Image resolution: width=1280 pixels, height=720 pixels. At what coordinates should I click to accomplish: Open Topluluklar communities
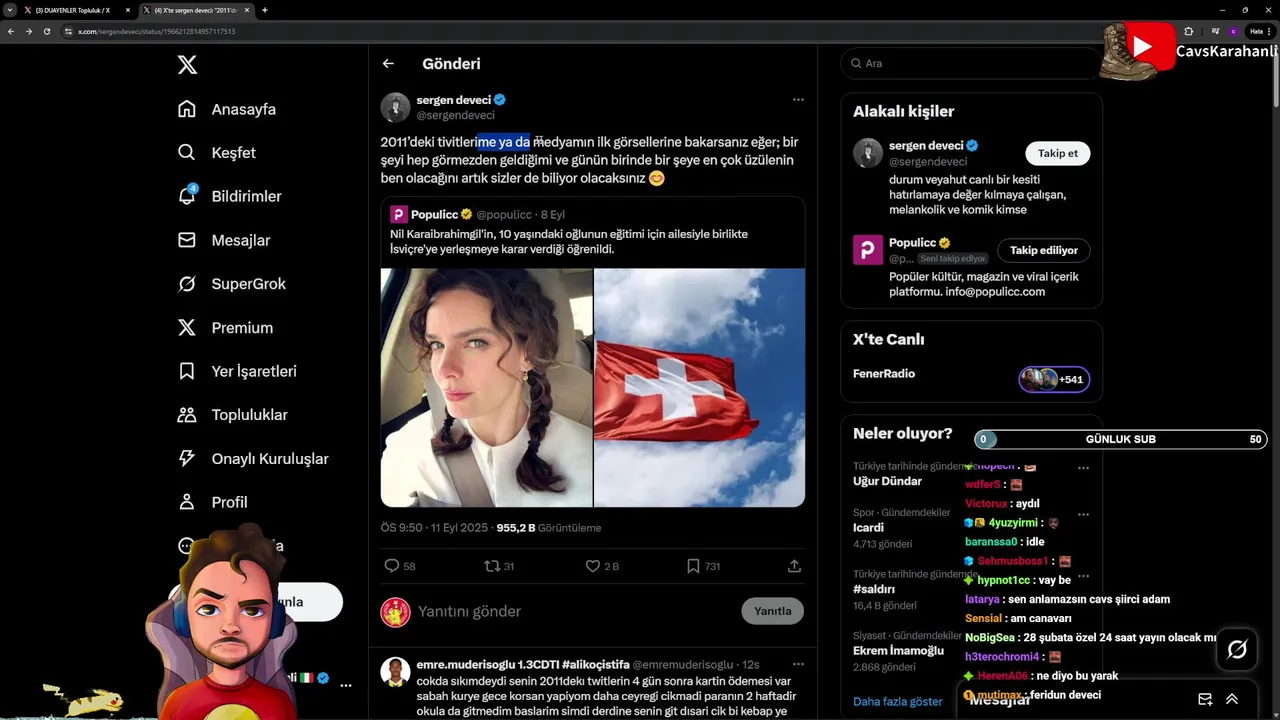[232, 415]
